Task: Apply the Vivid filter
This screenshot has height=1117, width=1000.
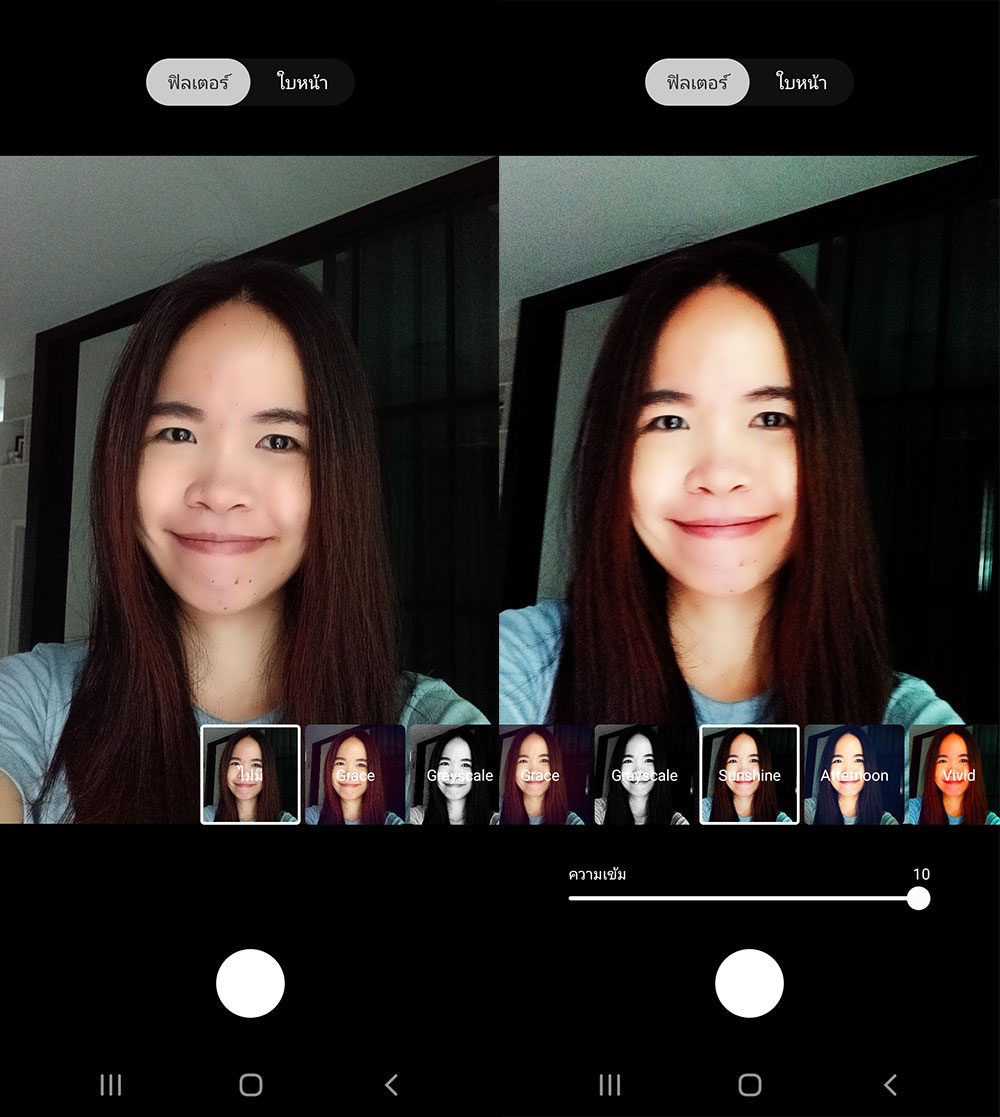Action: tap(955, 774)
